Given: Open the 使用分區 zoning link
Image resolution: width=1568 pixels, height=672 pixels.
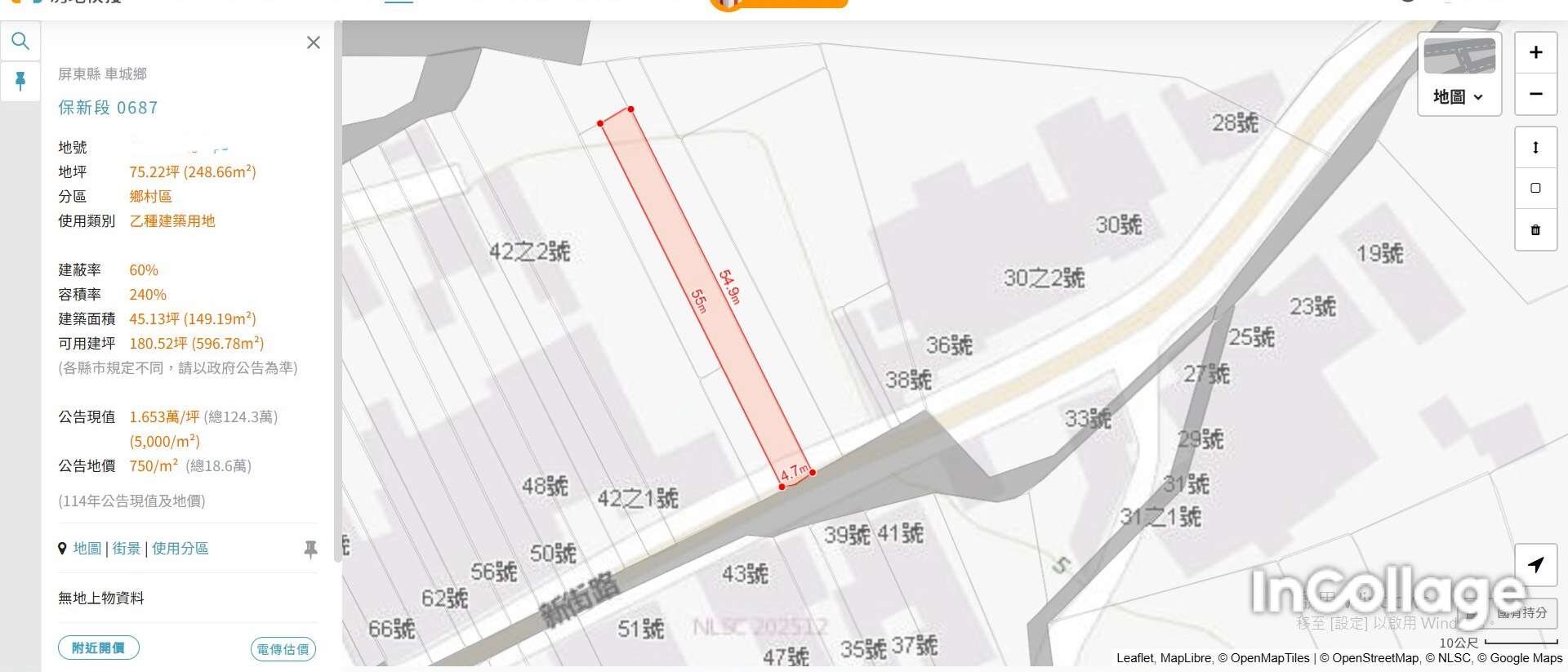Looking at the screenshot, I should [x=180, y=549].
